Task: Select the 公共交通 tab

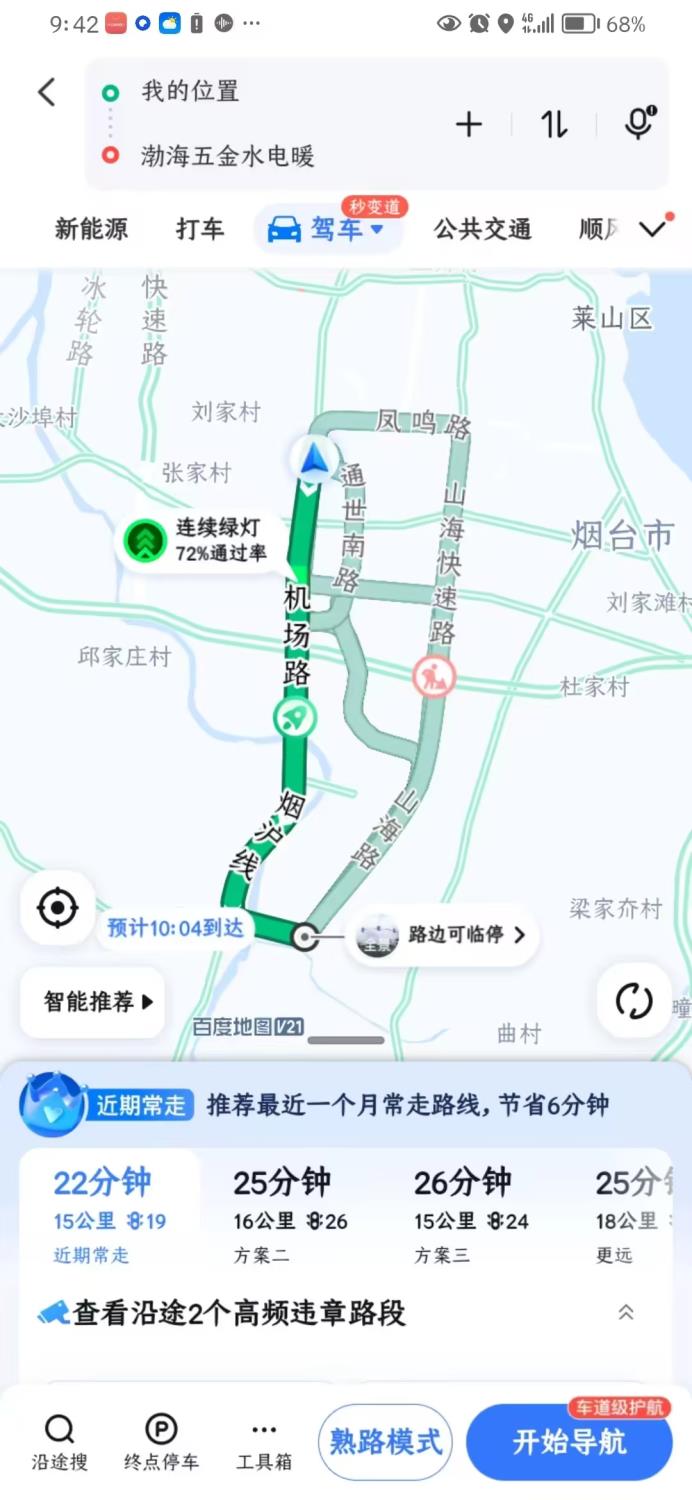Action: [x=482, y=229]
